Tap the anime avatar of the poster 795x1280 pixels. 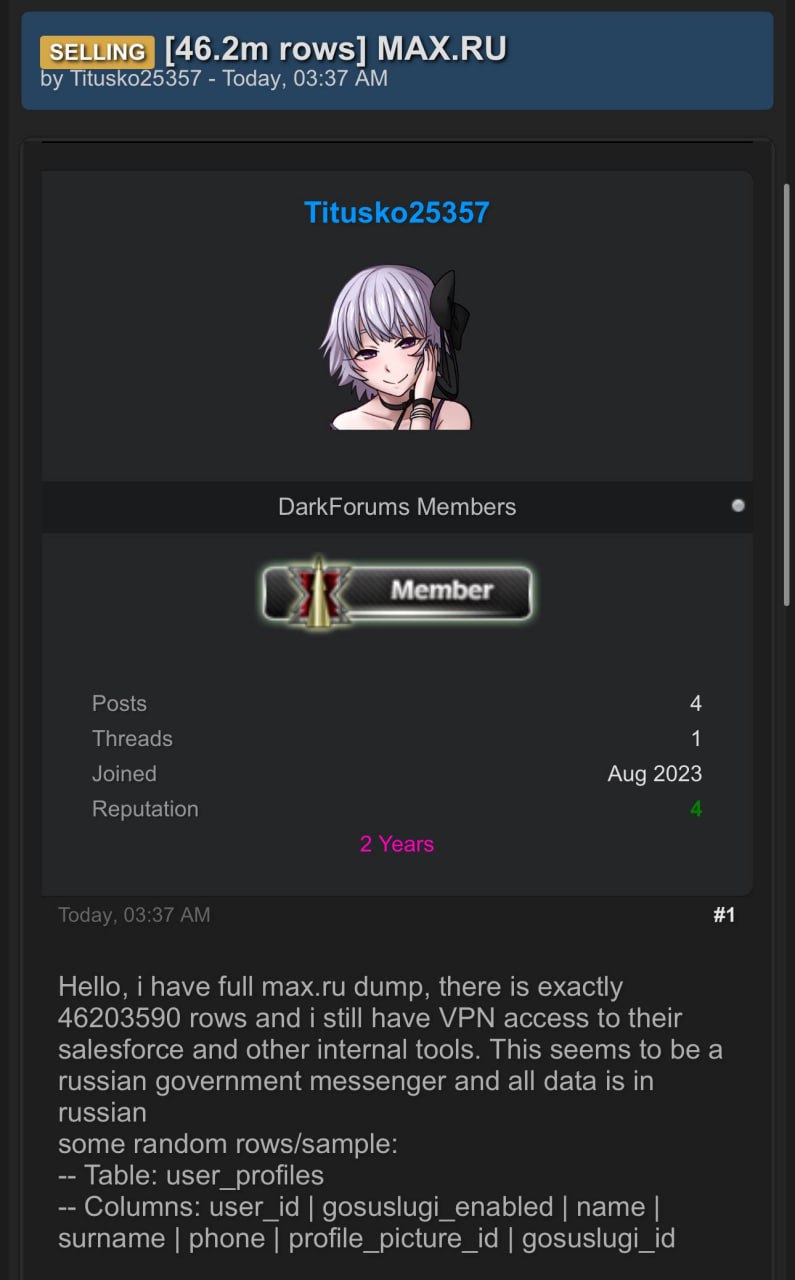(397, 348)
